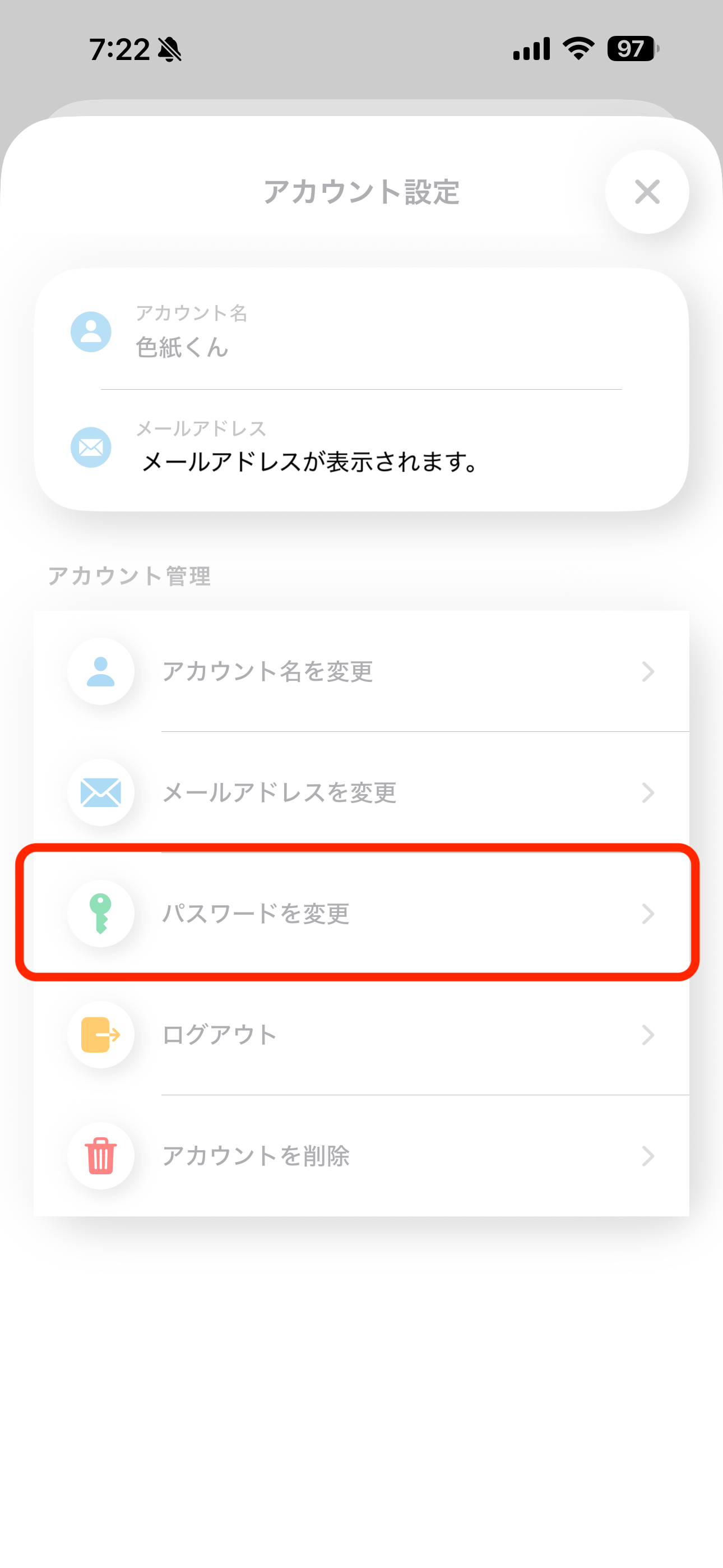Select the envelope icon for メールアドレスを変更
The width and height of the screenshot is (723, 1568).
(101, 793)
